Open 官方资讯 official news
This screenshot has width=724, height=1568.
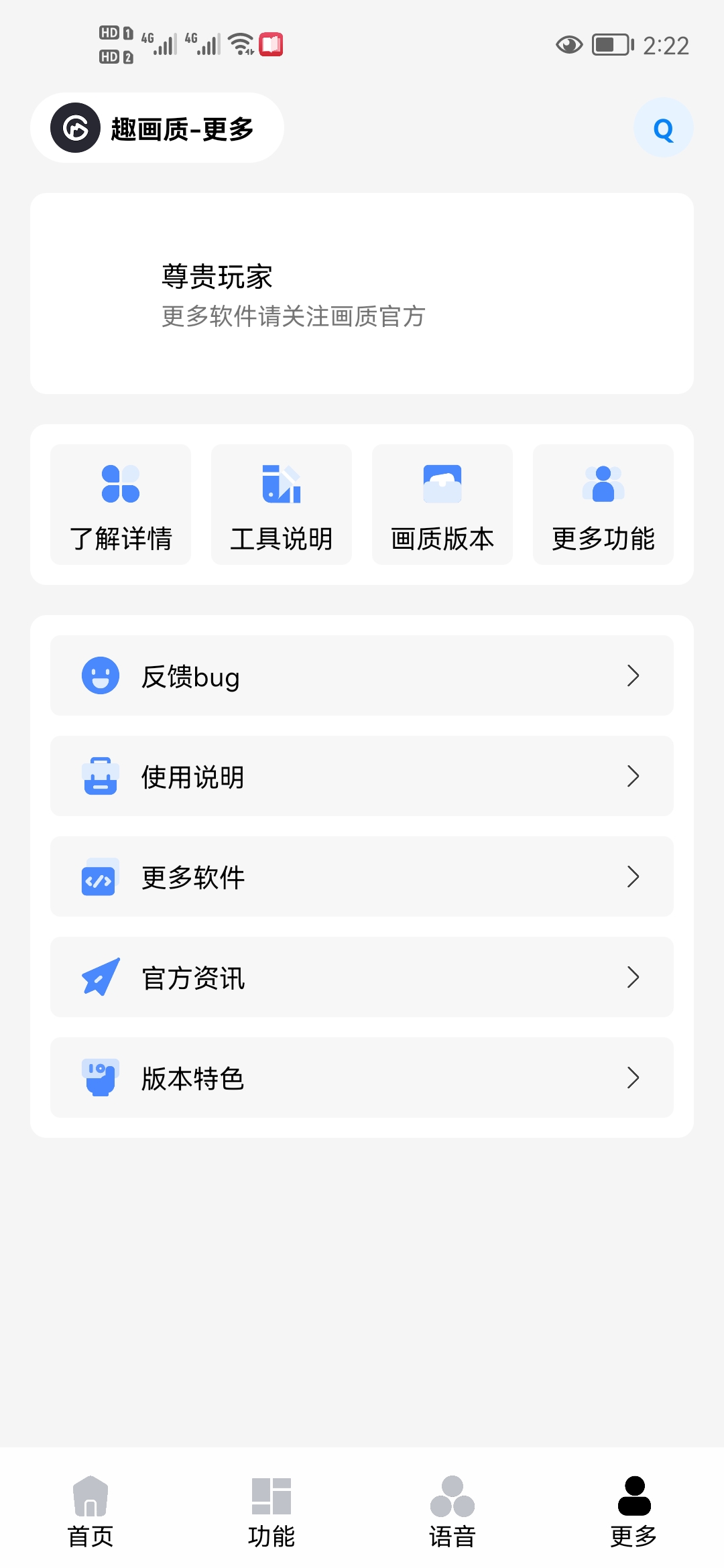pos(362,977)
